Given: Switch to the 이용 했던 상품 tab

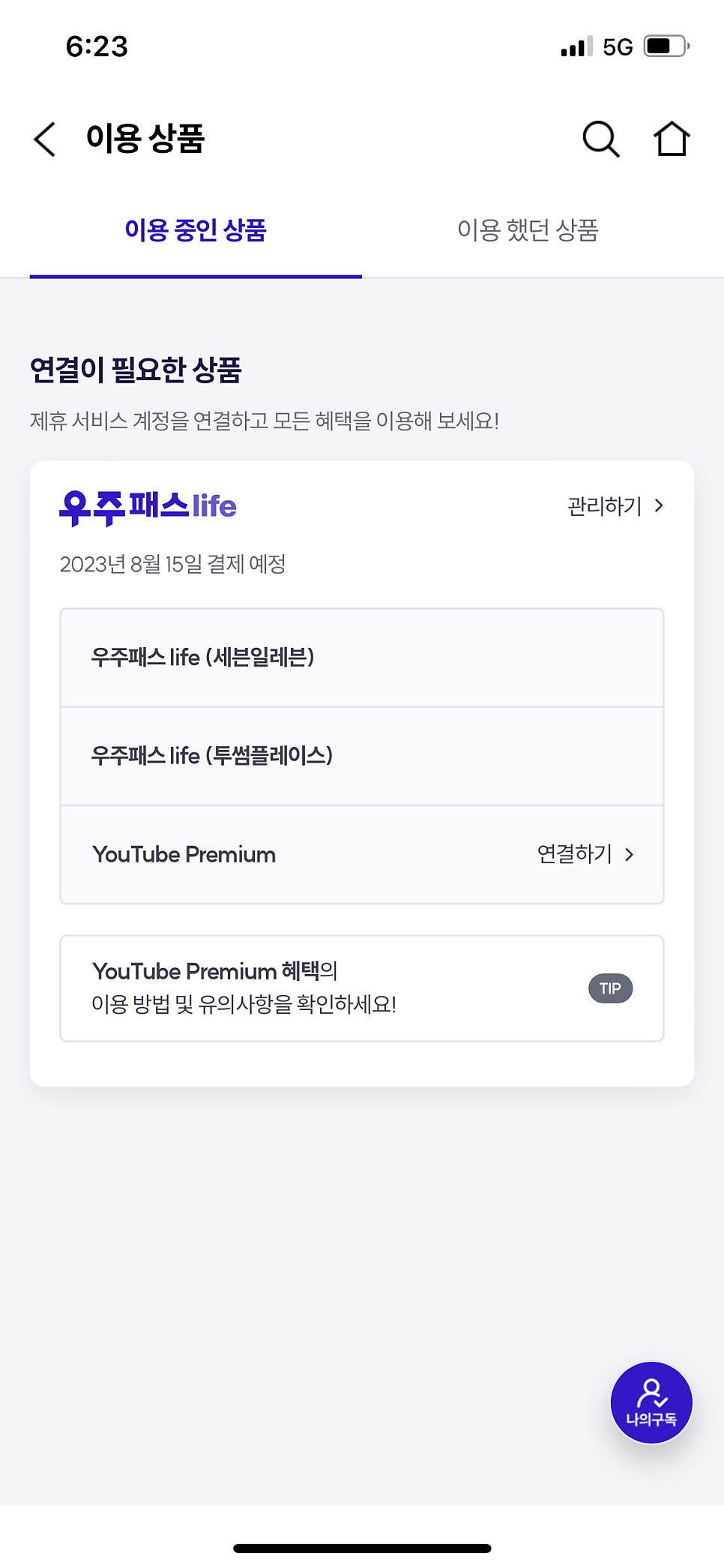Looking at the screenshot, I should point(528,230).
